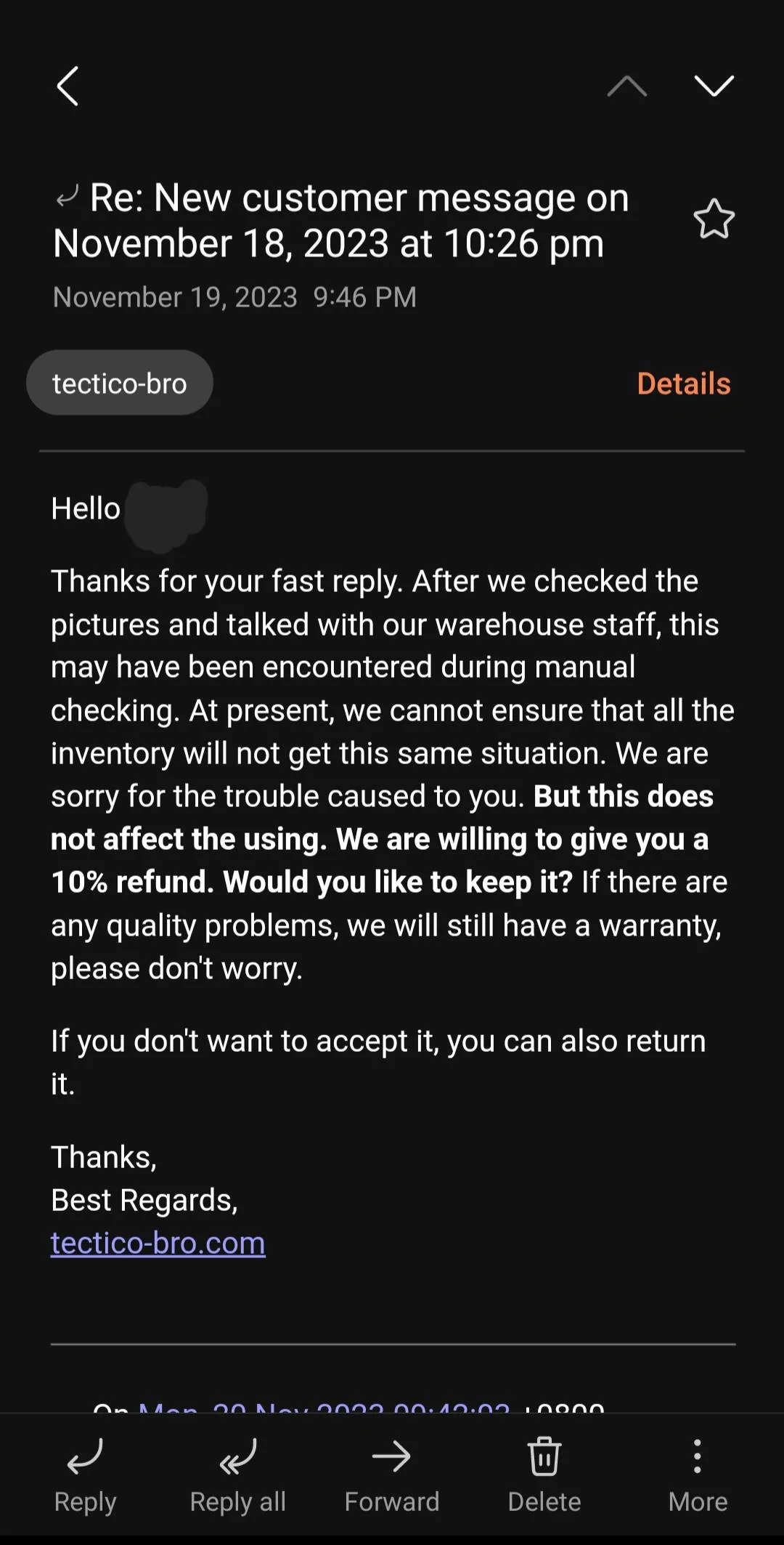This screenshot has width=784, height=1545.
Task: Jump to the next email with down arrow
Action: (714, 86)
